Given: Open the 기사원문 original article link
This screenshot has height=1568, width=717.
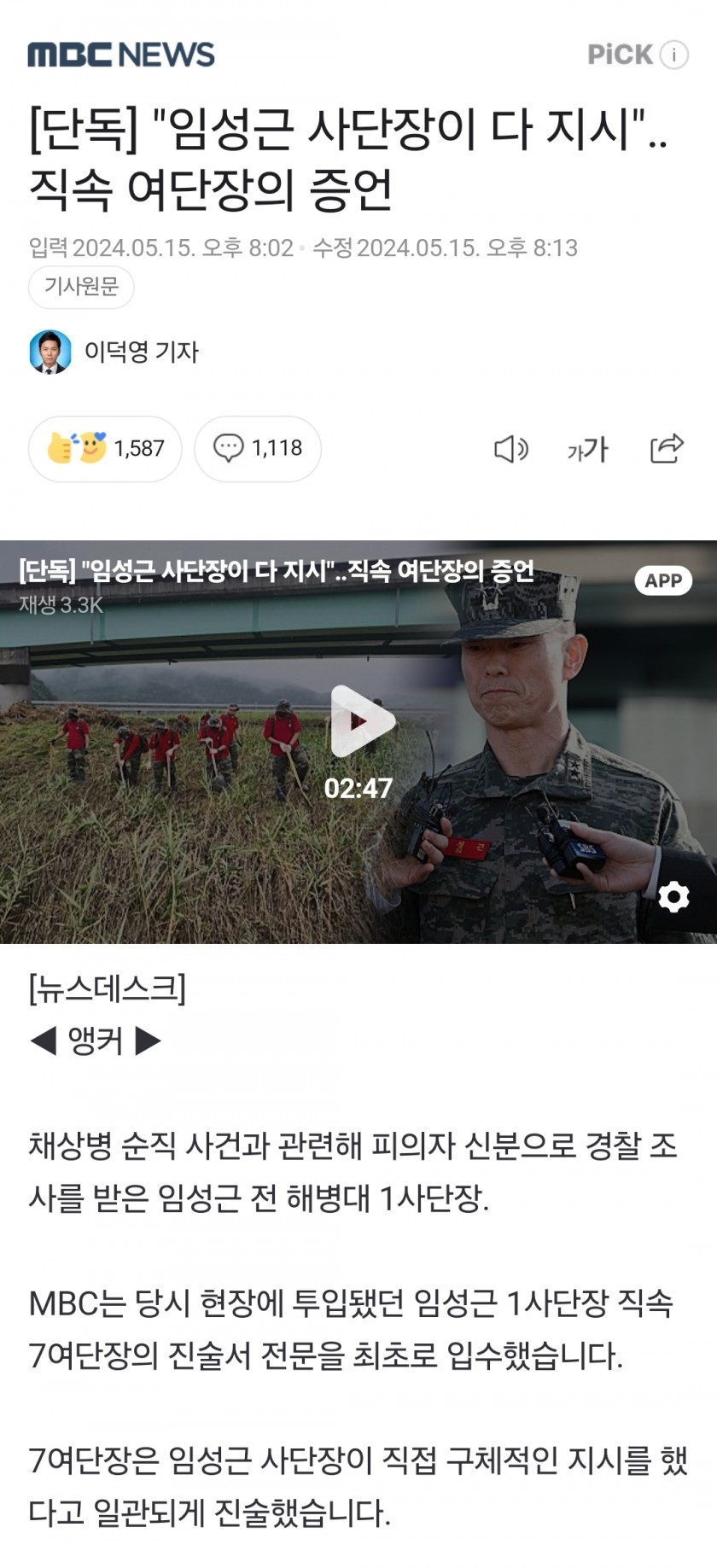Looking at the screenshot, I should (x=81, y=287).
